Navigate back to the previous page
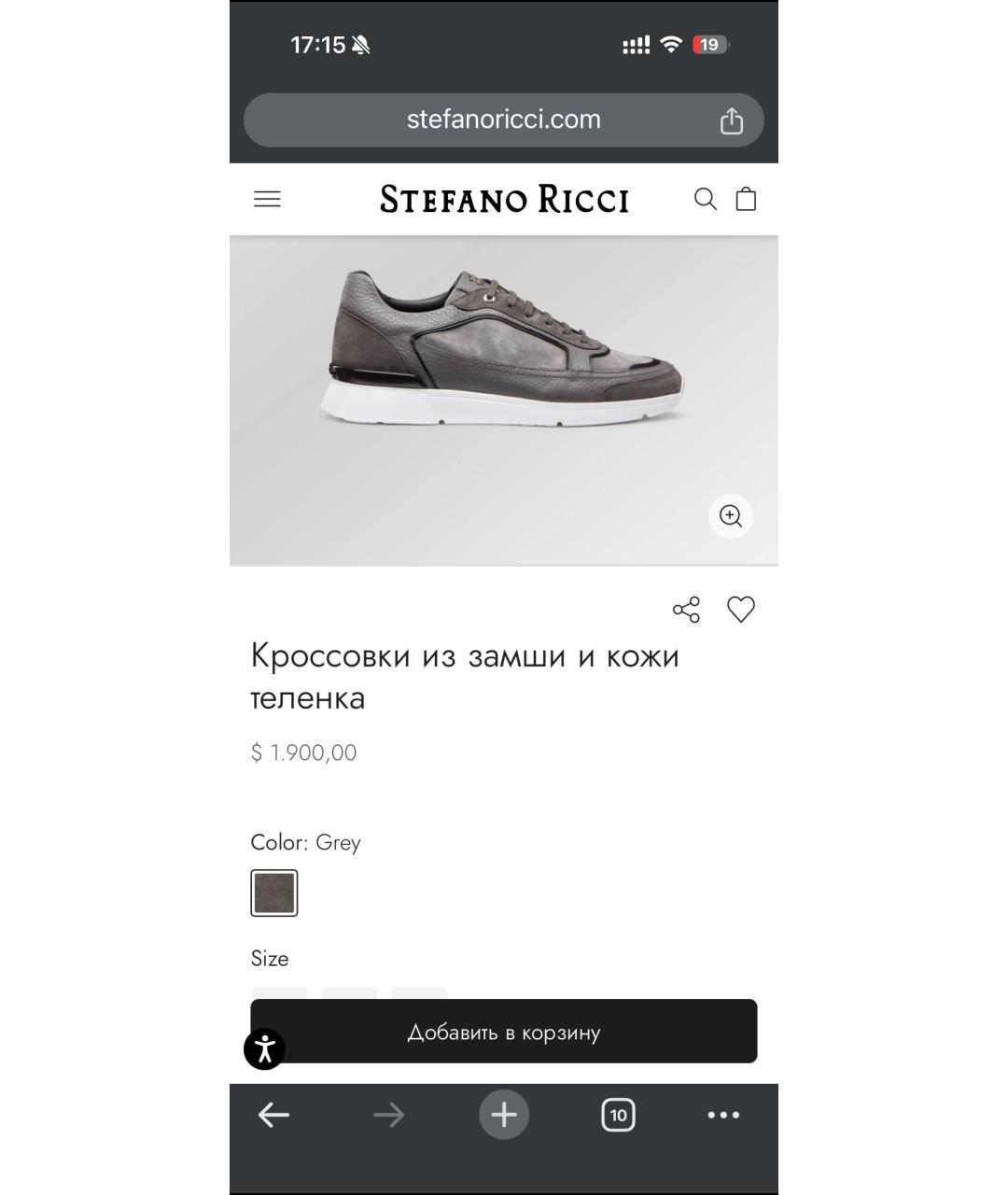1008x1195 pixels. (273, 1115)
